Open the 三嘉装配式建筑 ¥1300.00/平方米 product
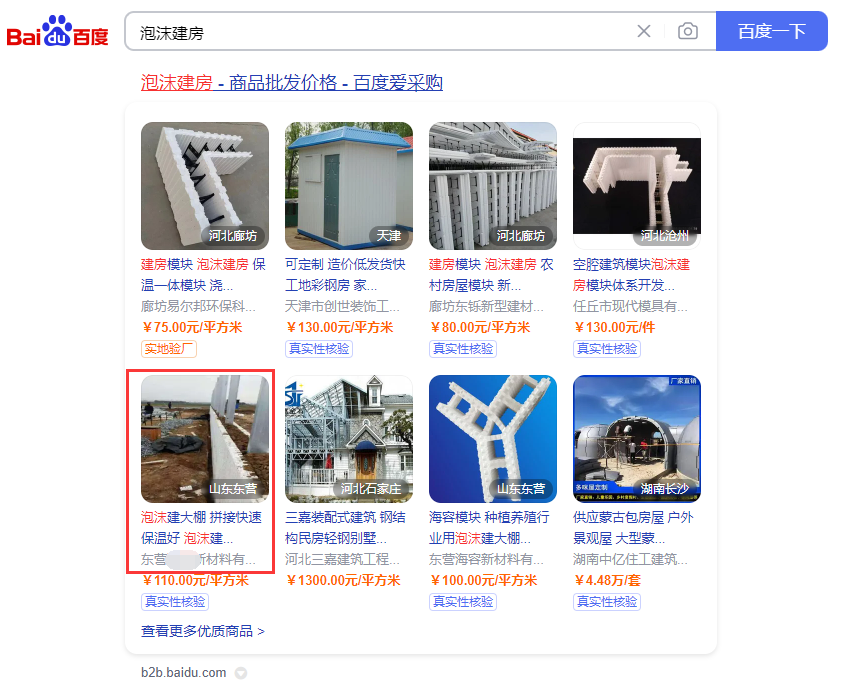This screenshot has width=844, height=693. coord(348,440)
